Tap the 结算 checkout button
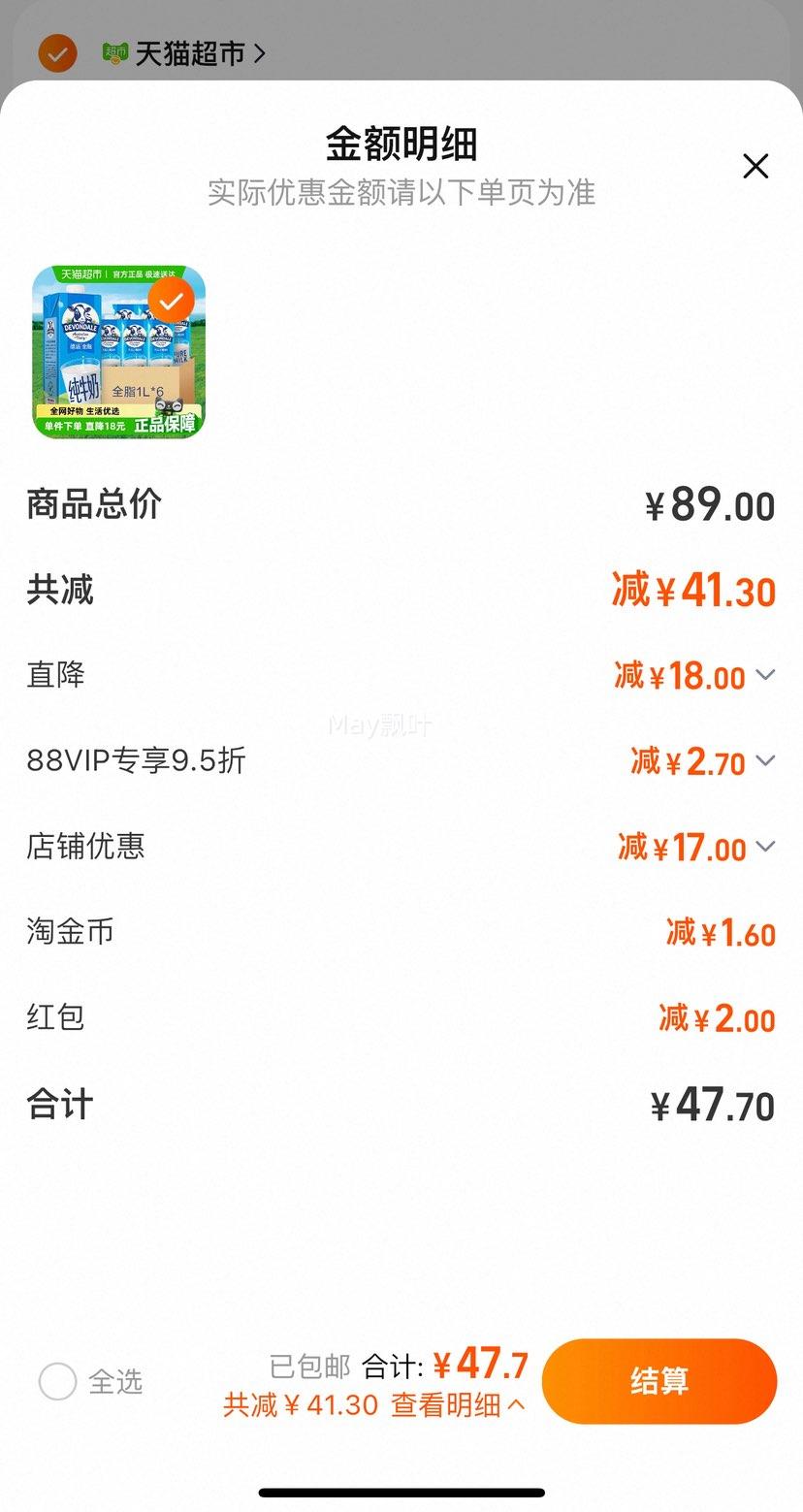The width and height of the screenshot is (803, 1512). pyautogui.click(x=659, y=1381)
